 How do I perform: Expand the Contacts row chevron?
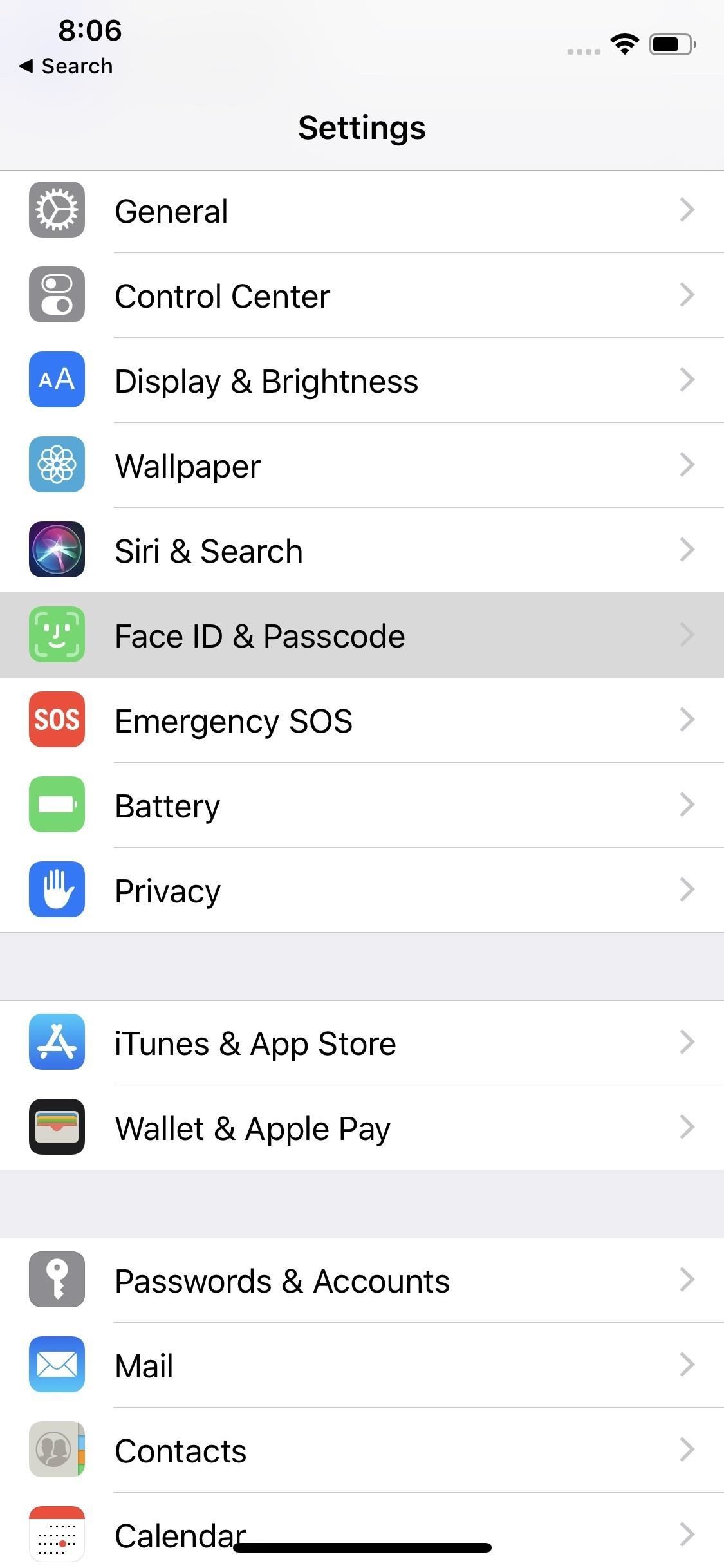(x=687, y=1450)
